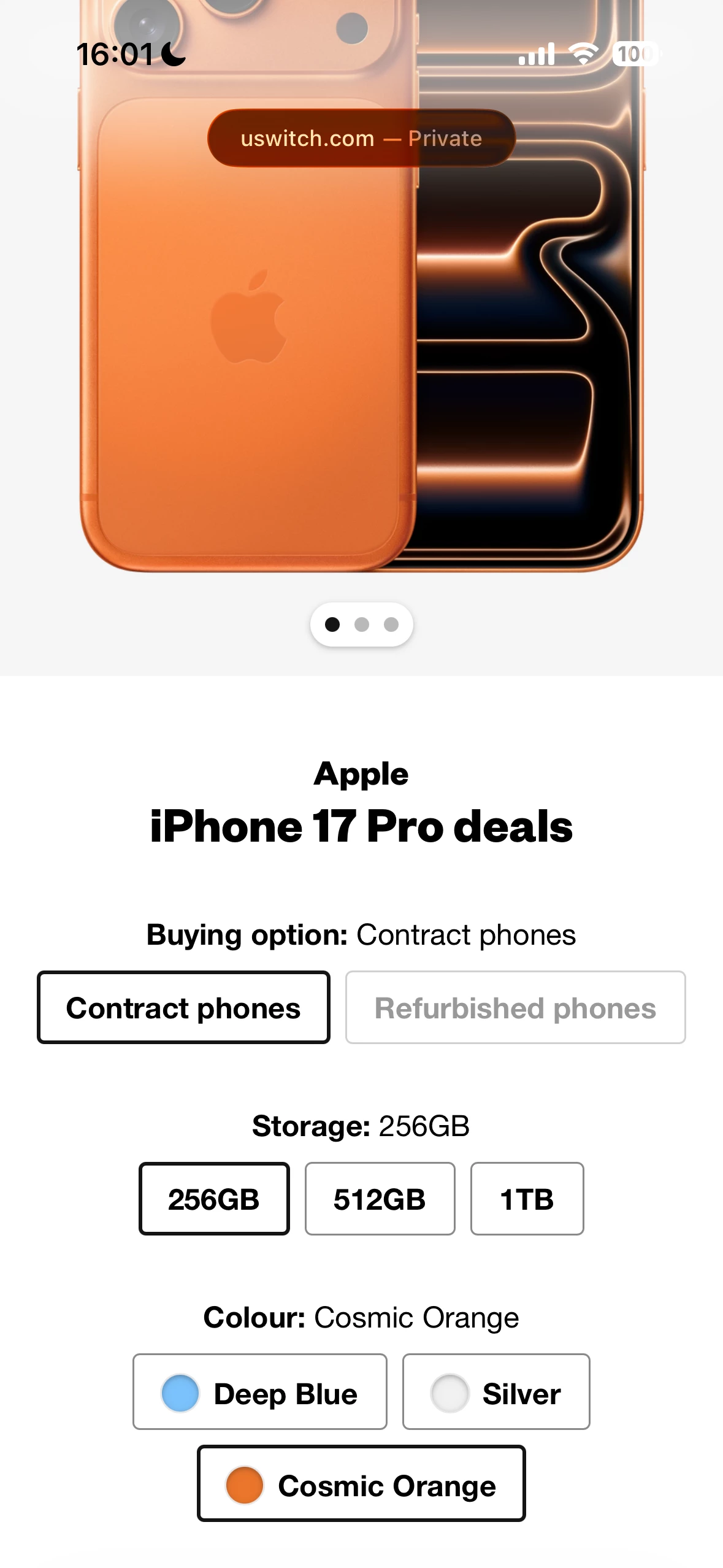Pick the Cosmic Orange colour
723x1568 pixels.
(361, 1483)
